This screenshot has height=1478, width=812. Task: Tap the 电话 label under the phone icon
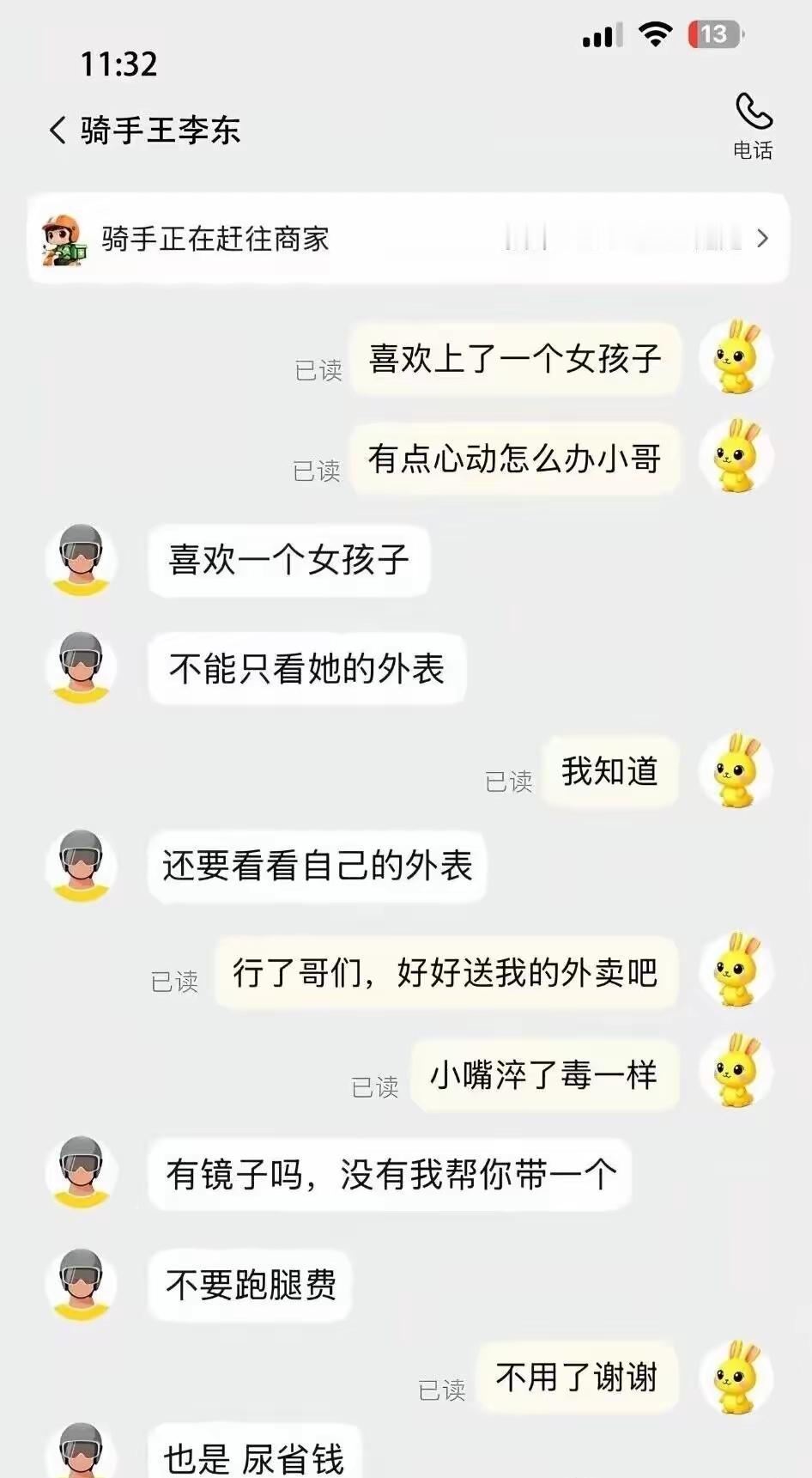pyautogui.click(x=754, y=153)
